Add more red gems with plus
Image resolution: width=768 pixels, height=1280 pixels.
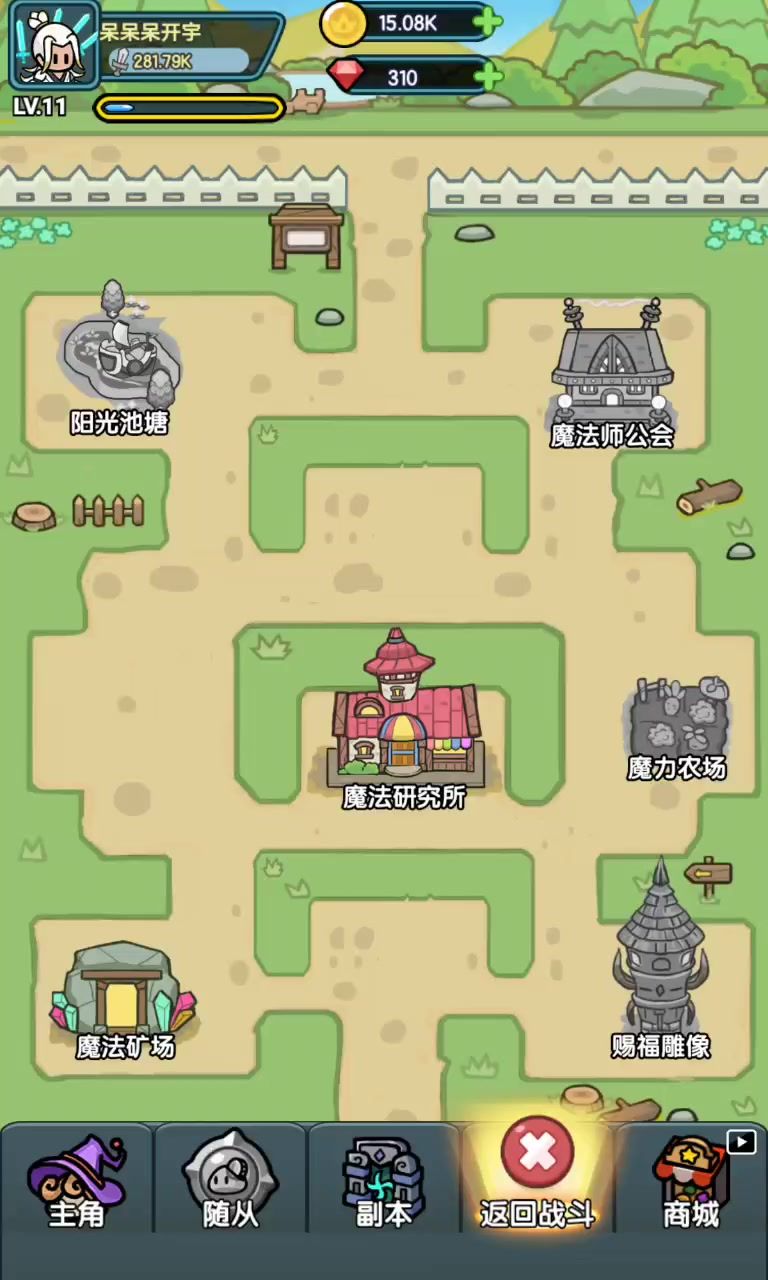(x=486, y=76)
